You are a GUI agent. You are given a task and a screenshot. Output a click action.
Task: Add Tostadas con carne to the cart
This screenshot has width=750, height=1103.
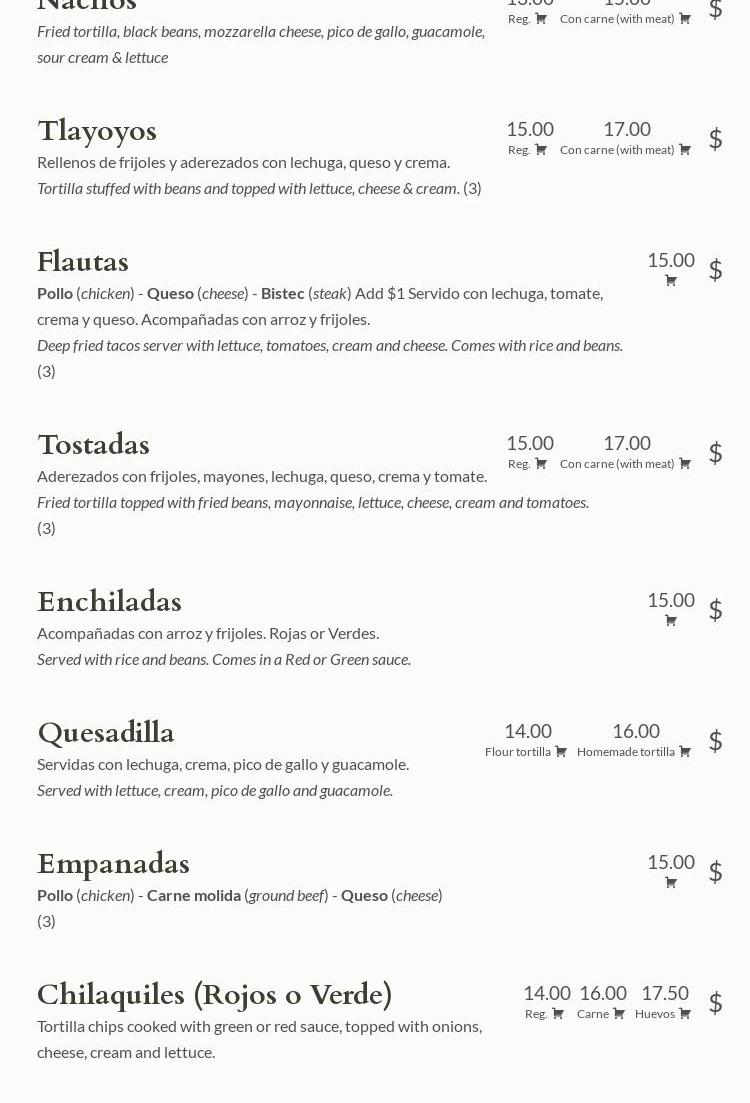click(x=685, y=464)
